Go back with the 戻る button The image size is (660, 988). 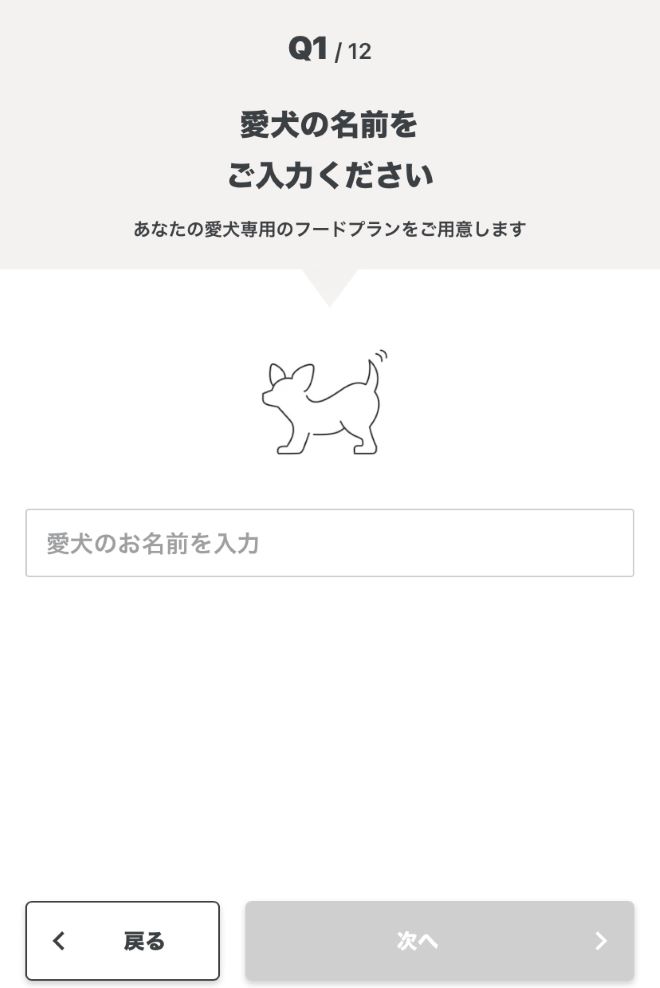click(x=122, y=941)
